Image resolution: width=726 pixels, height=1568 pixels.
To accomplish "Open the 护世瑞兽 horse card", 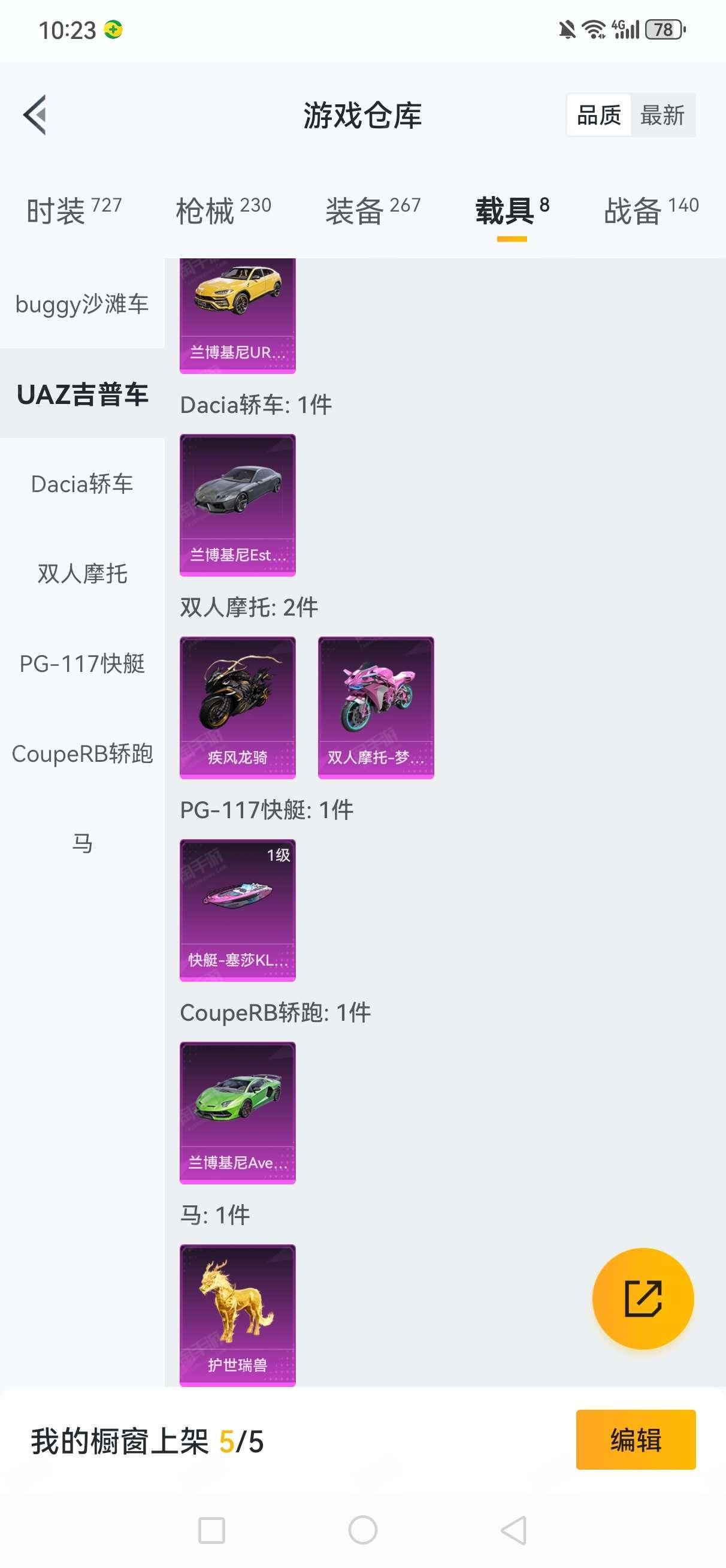I will (x=237, y=1316).
